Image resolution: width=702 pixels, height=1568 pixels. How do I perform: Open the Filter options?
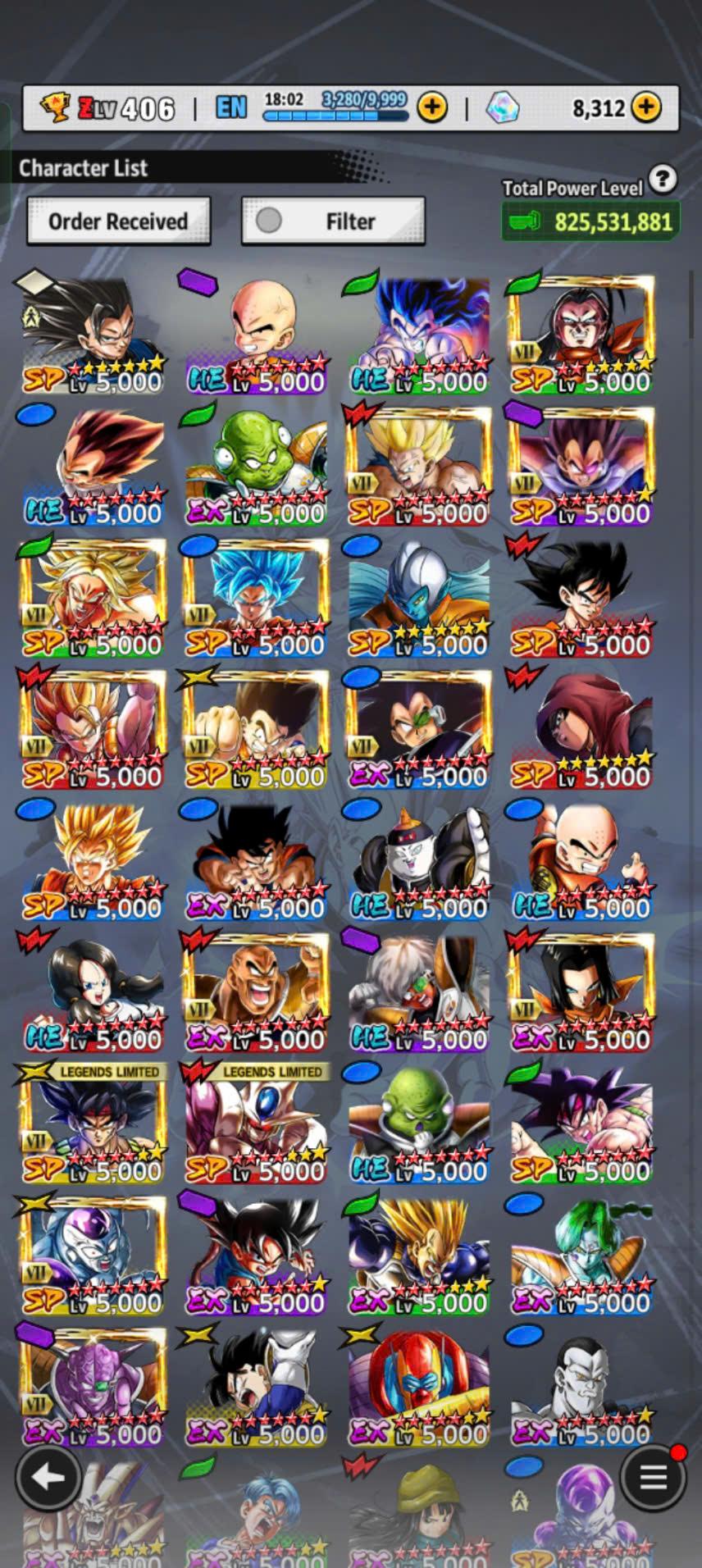coord(333,221)
